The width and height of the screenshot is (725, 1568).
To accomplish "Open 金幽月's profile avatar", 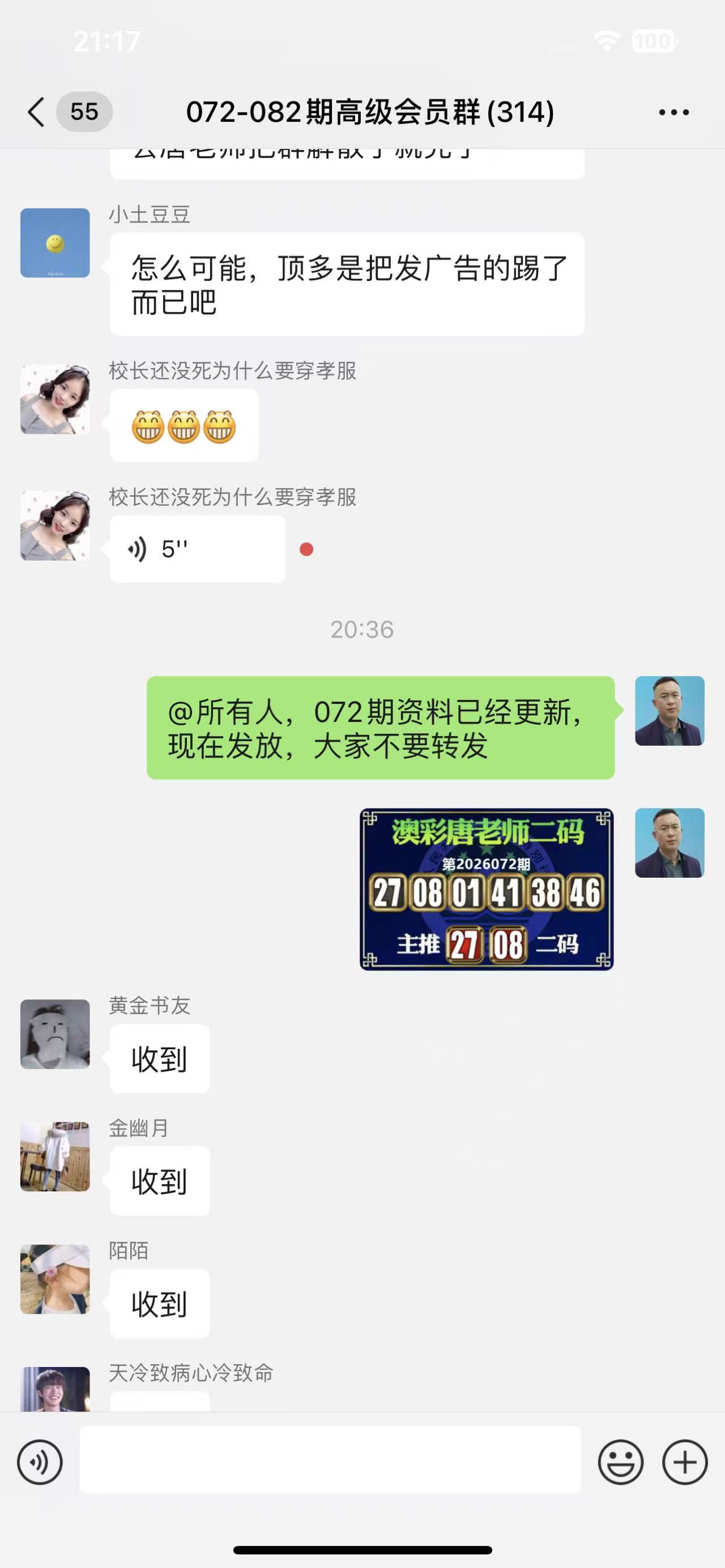I will (55, 1156).
